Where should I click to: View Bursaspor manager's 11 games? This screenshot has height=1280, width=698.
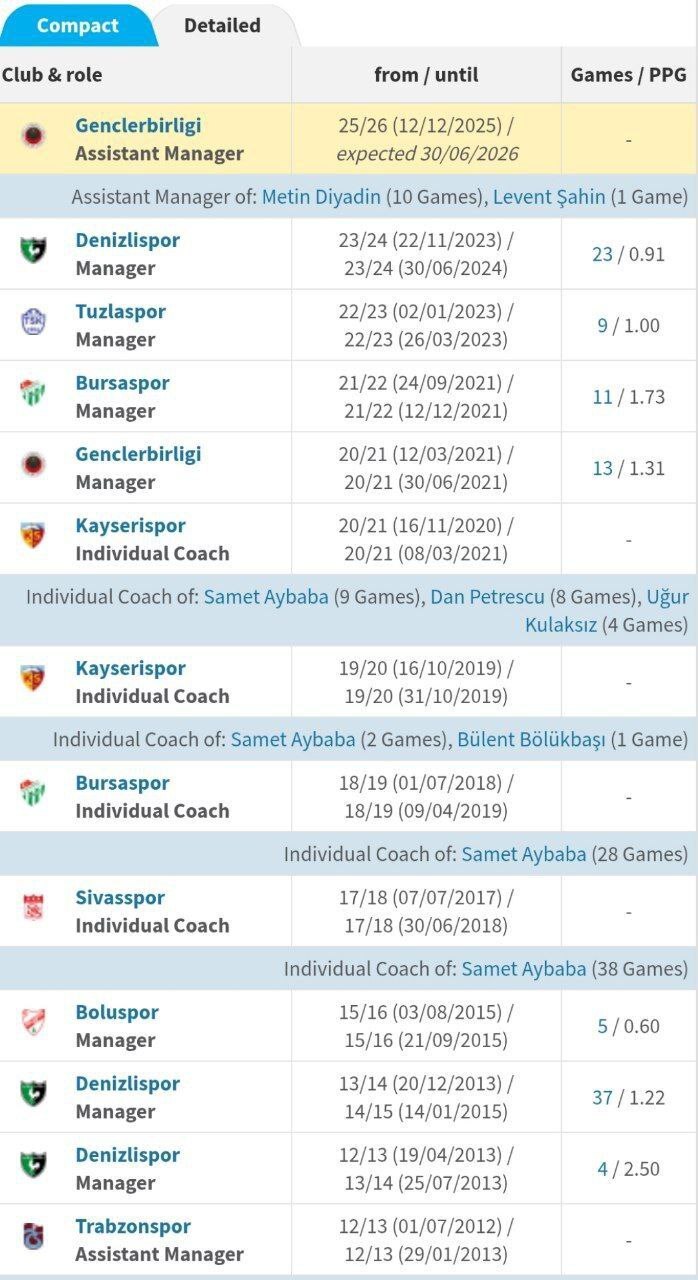[x=602, y=397]
